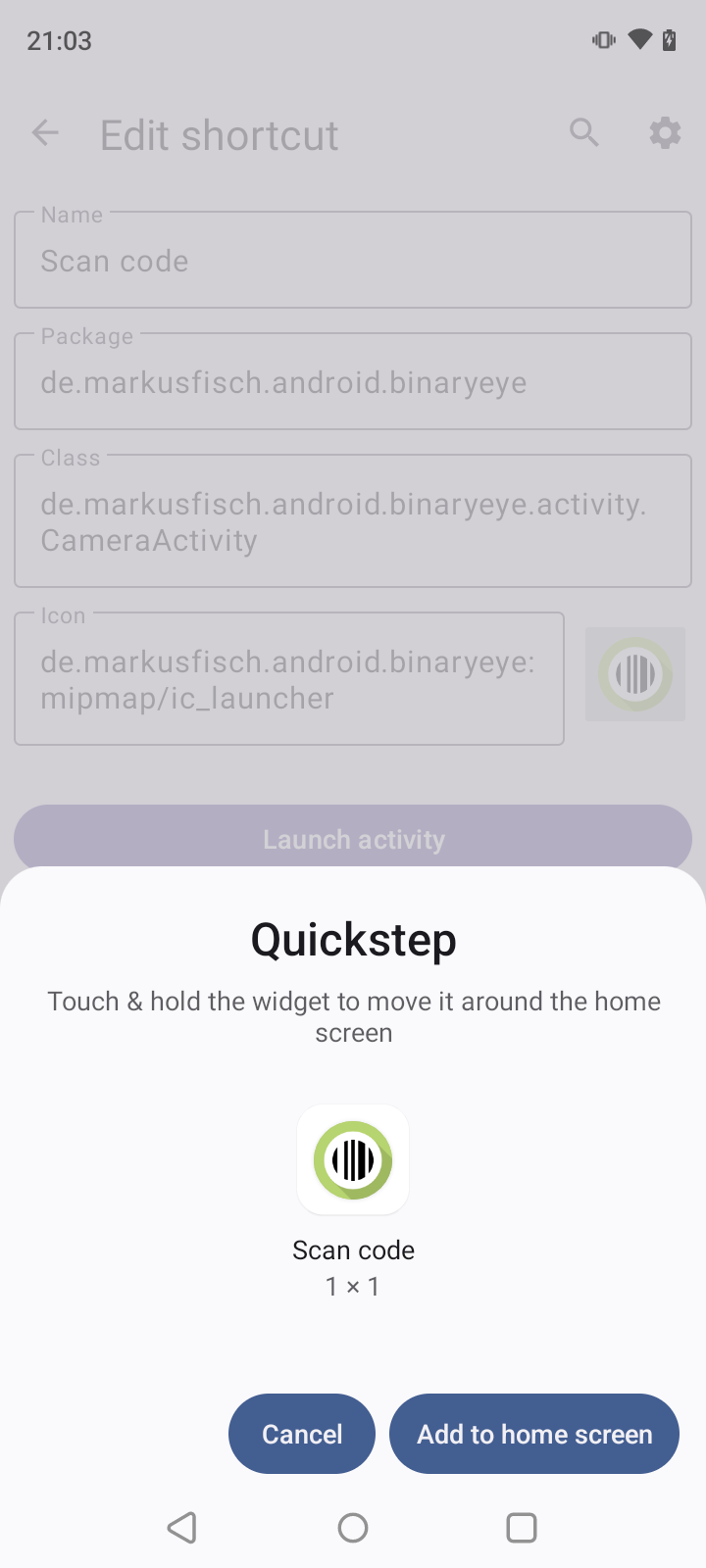This screenshot has height=1568, width=706.
Task: Cancel the Quickstep widget dialog
Action: point(302,1434)
